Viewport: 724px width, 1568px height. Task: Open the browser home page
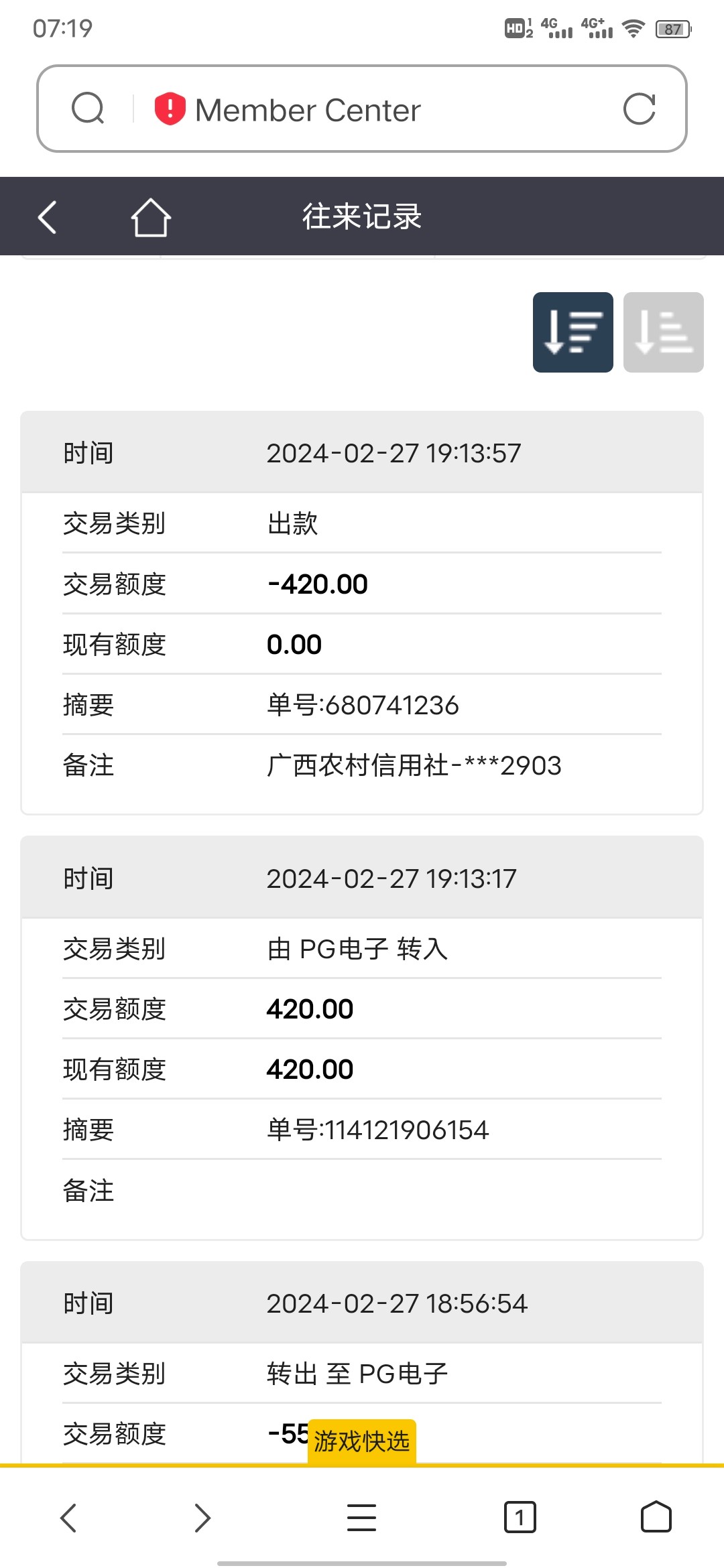click(656, 1518)
